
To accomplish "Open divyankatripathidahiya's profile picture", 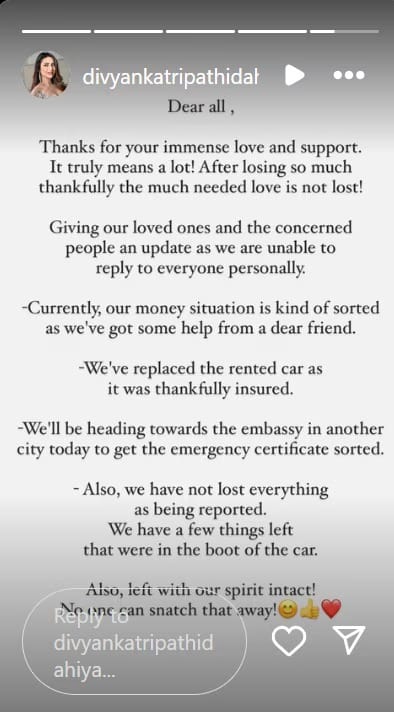I will [x=47, y=75].
